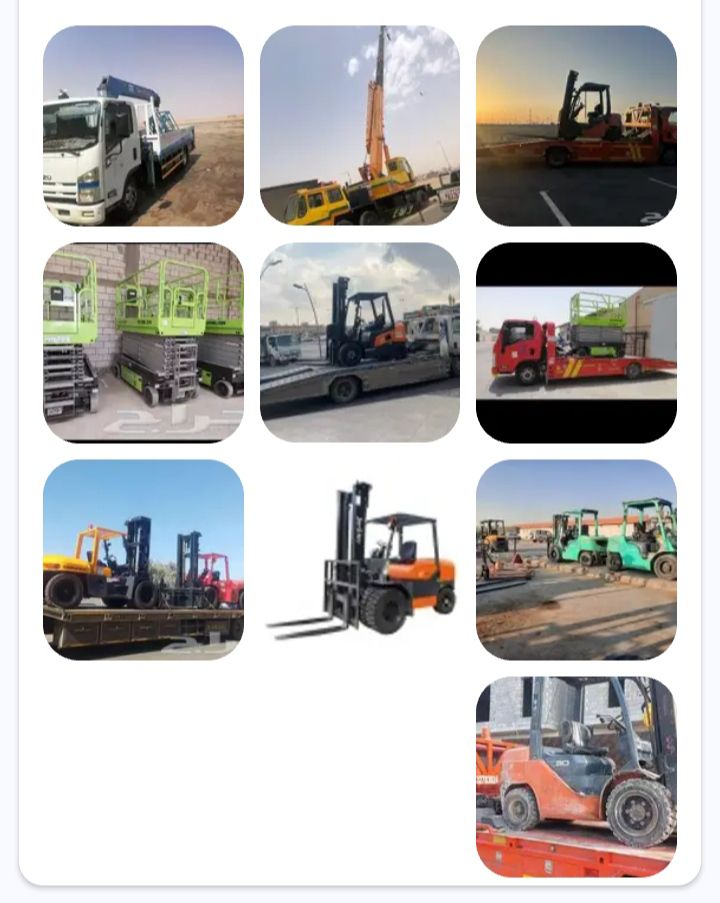Viewport: 720px width, 903px height.
Task: View the sunset forklift on flatbed photo
Action: pos(576,126)
